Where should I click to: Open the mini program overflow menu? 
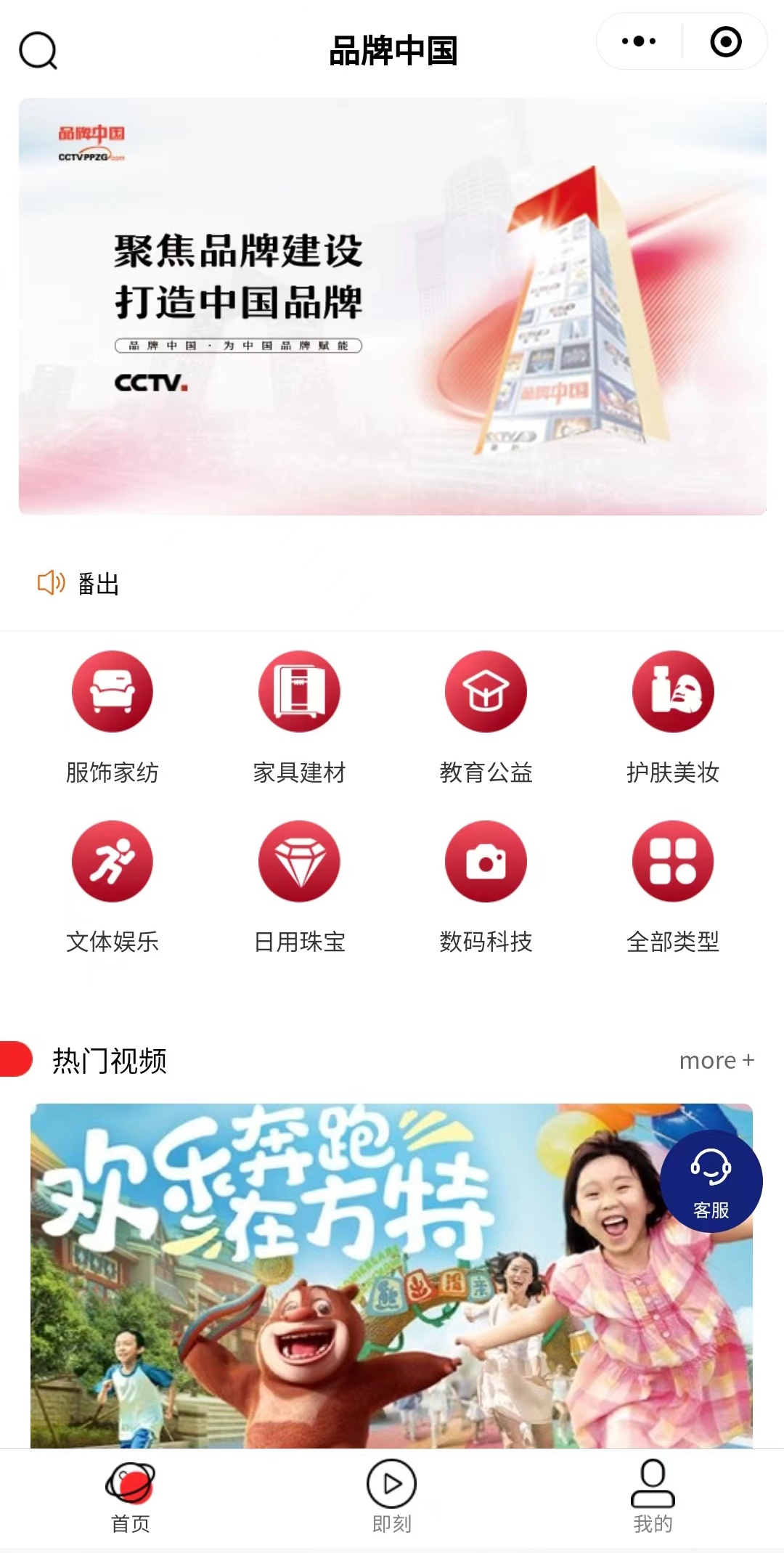pyautogui.click(x=639, y=41)
